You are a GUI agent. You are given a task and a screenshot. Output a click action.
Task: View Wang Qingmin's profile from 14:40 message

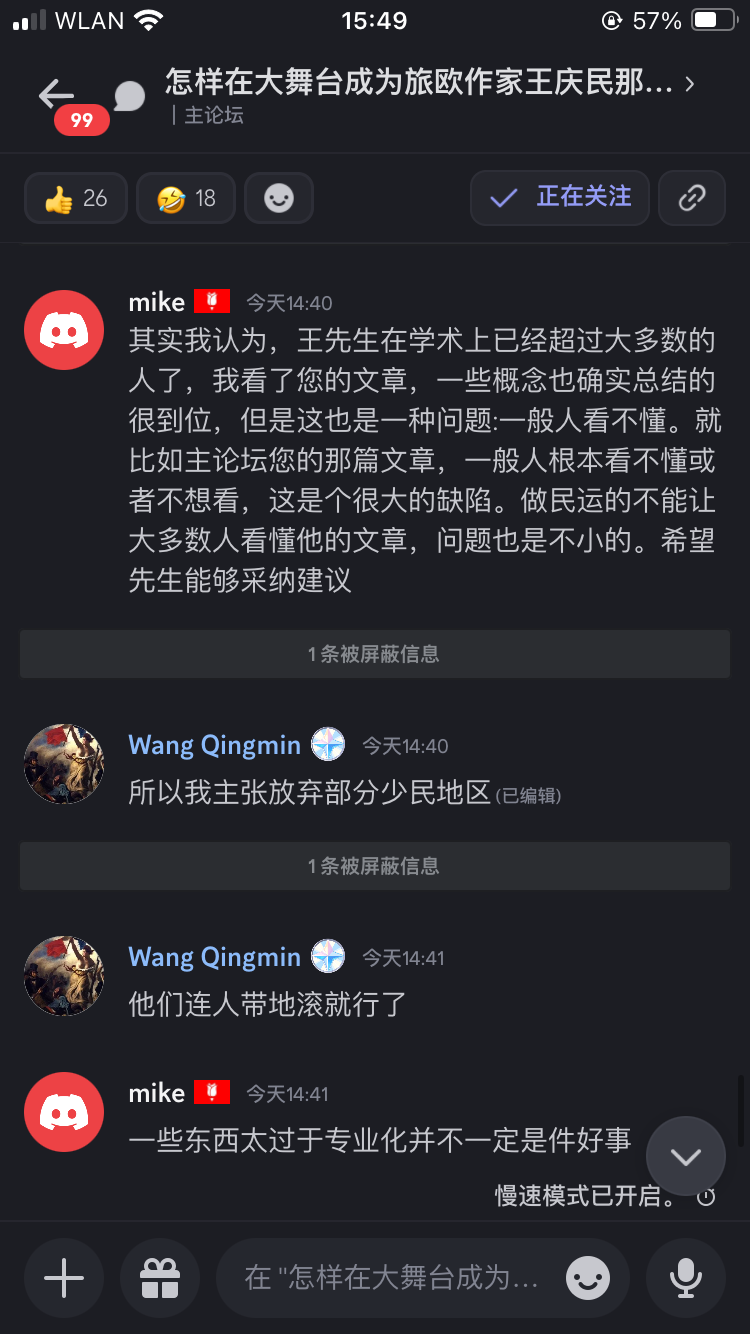(214, 745)
